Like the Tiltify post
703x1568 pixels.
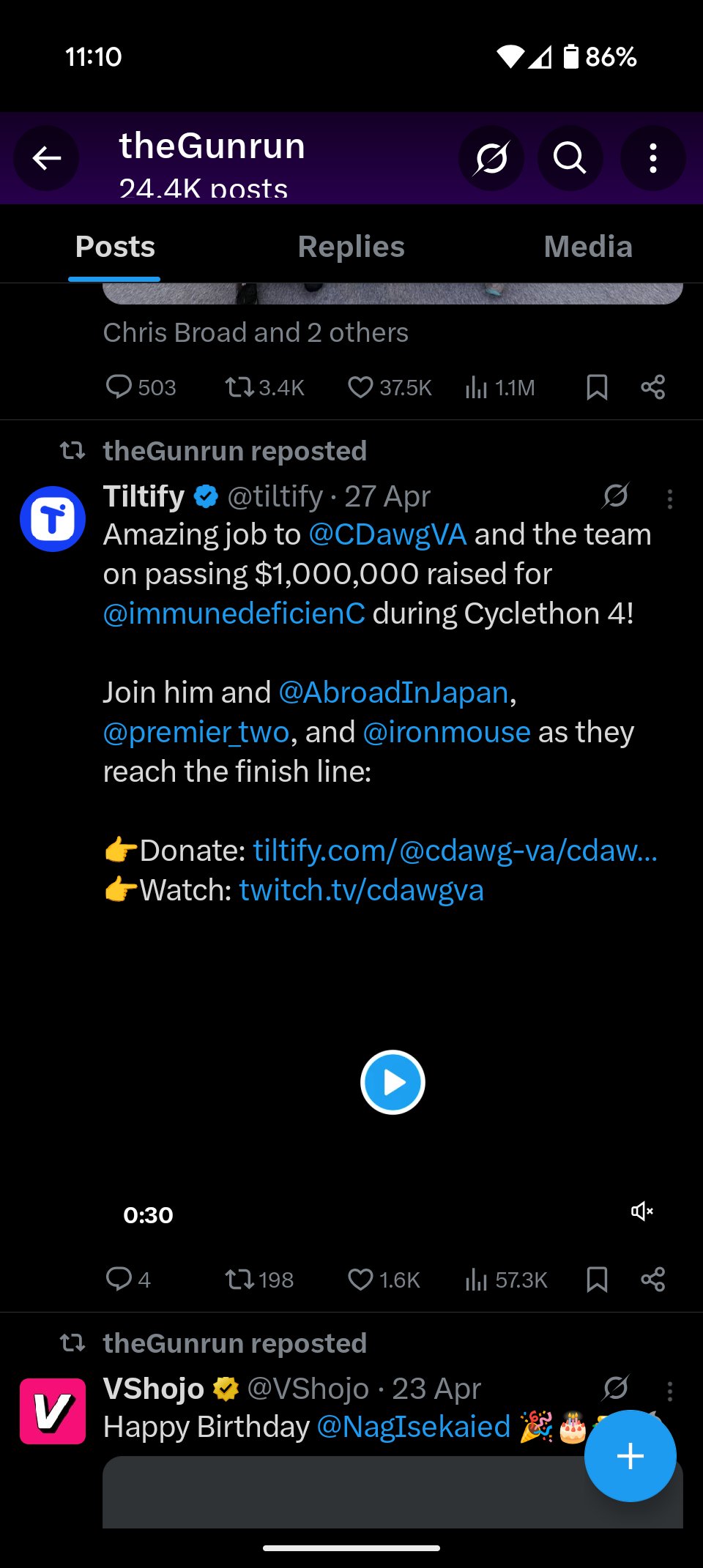(360, 1280)
